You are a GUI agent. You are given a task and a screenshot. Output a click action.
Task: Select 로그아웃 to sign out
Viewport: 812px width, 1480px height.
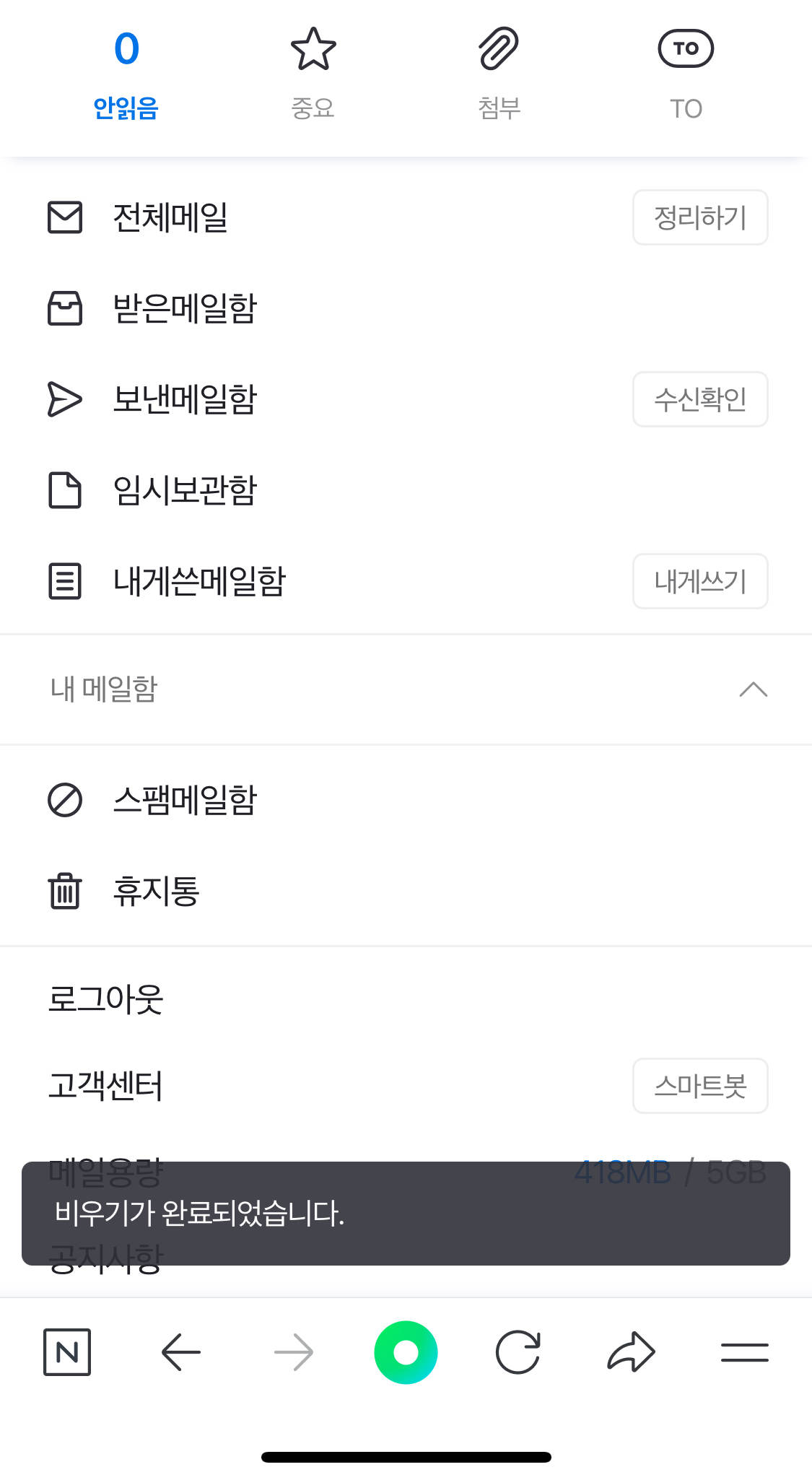tap(105, 999)
